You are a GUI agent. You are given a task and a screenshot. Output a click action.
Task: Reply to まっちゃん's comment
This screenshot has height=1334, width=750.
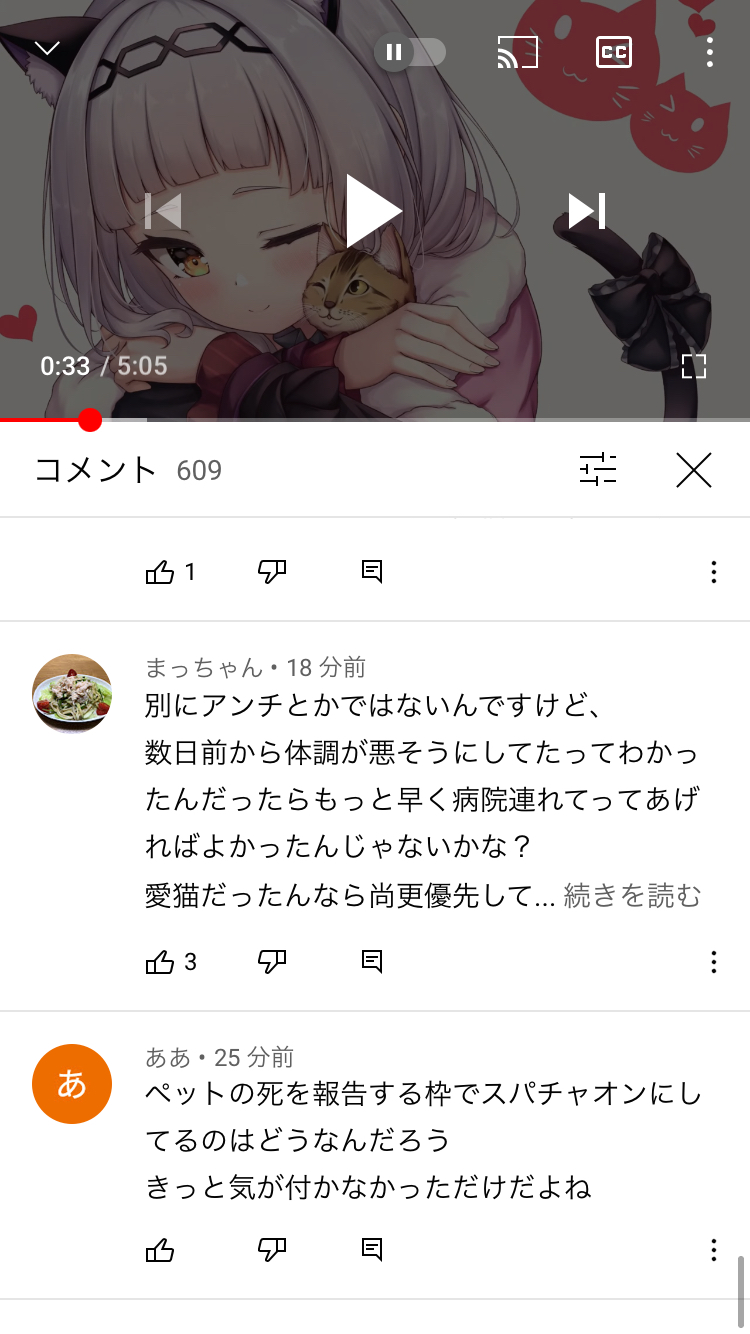pos(372,962)
